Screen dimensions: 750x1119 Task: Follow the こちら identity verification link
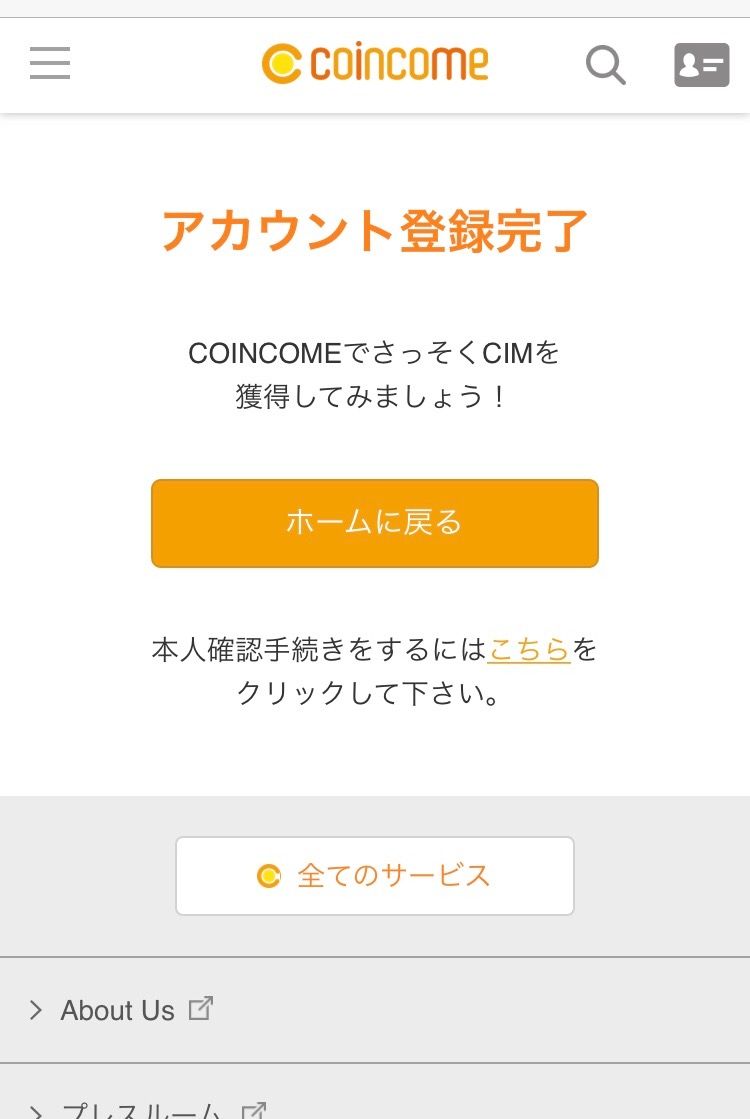(529, 650)
